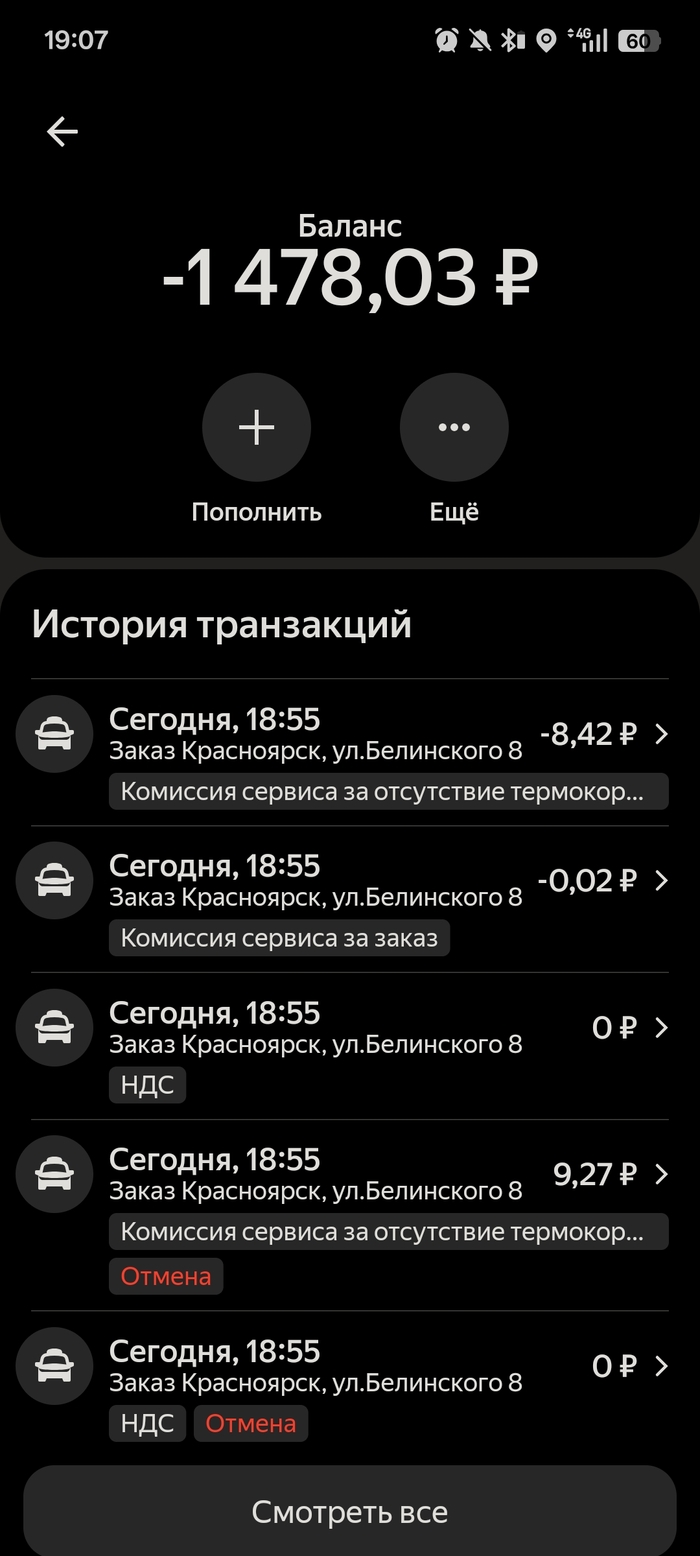Open the 0 ₽ НДС transaction without Отмена

(x=350, y=1046)
